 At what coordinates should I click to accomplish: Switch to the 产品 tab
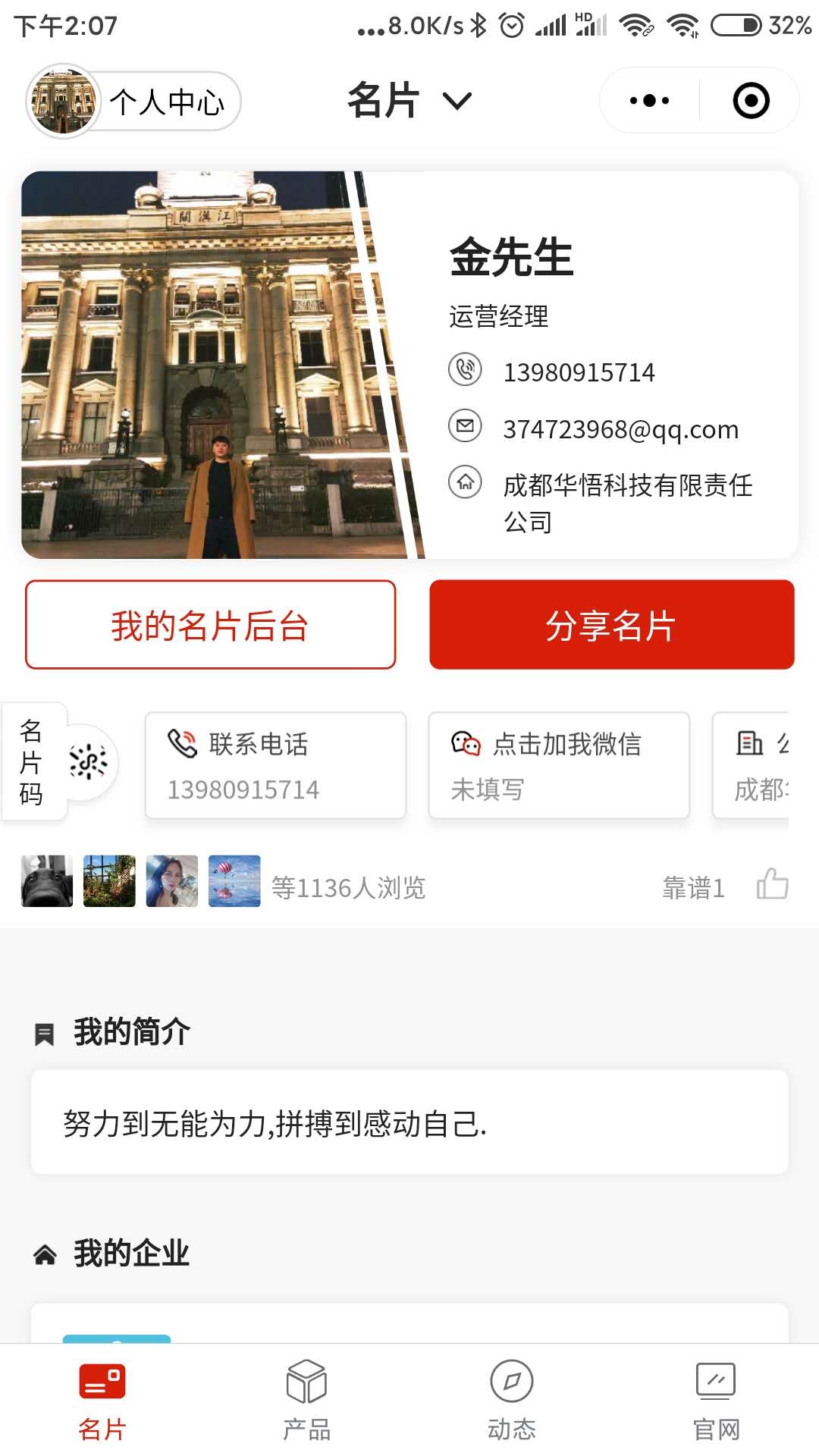(307, 1400)
